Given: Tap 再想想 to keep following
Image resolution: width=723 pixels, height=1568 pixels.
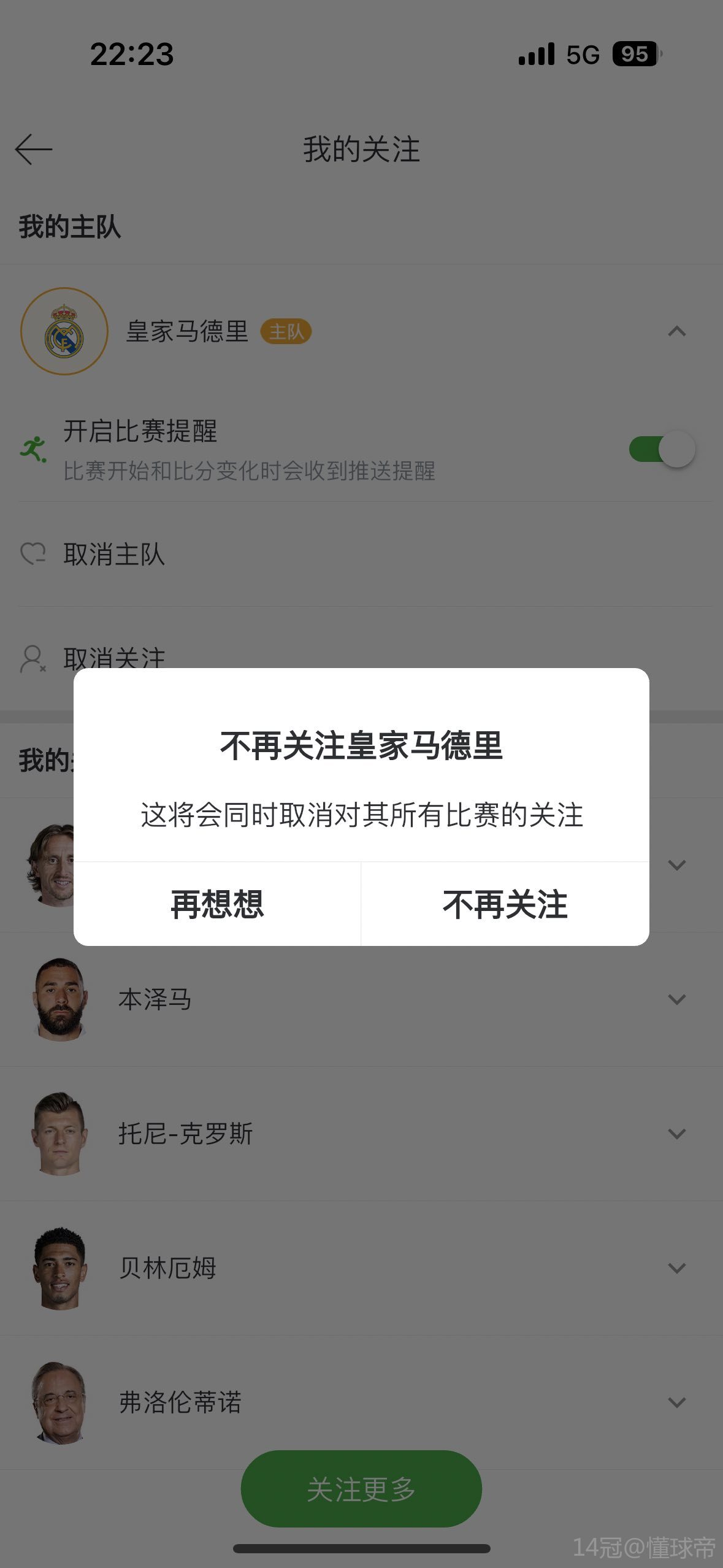Looking at the screenshot, I should [217, 904].
